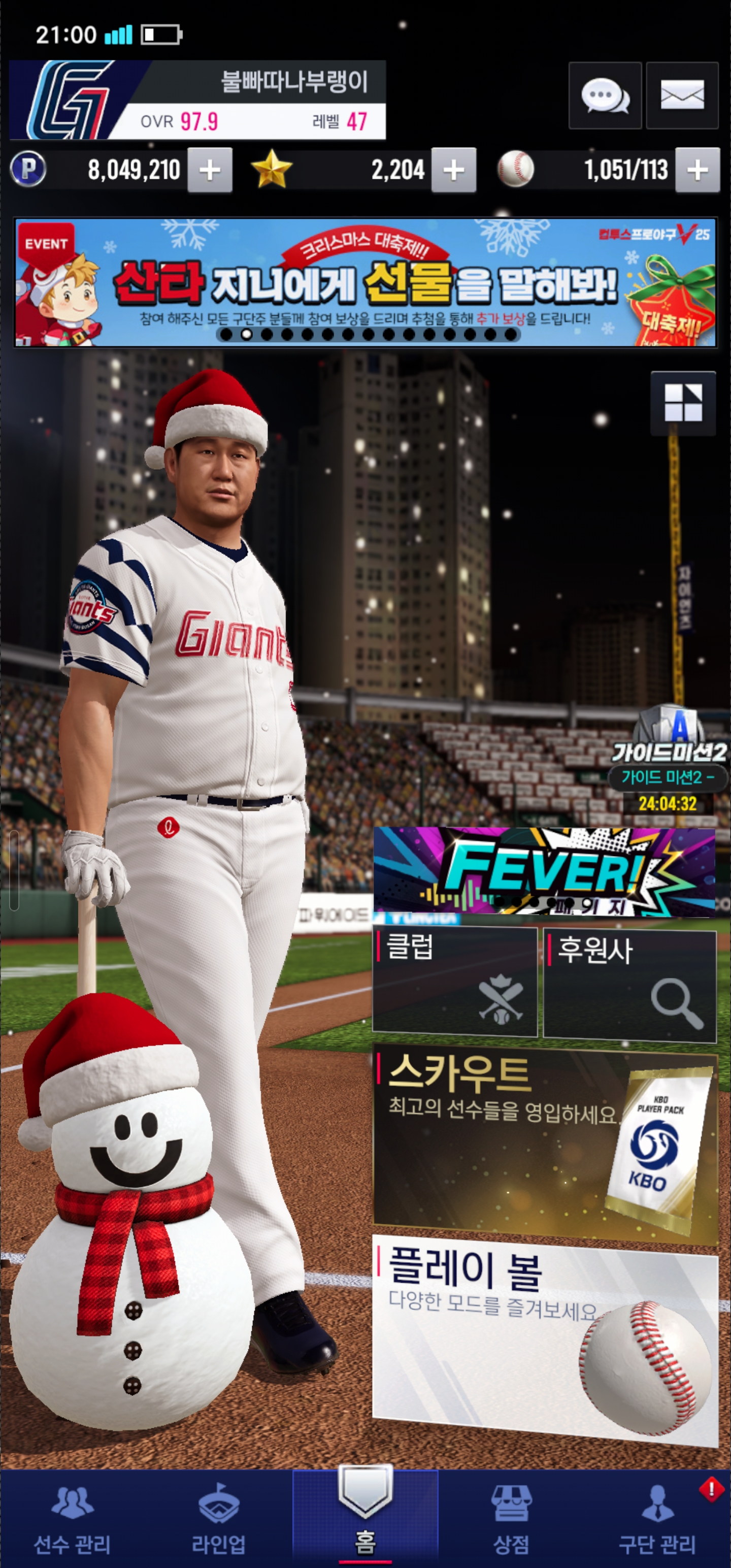Viewport: 731px width, 1568px height.
Task: Open the Santa Genie Christmas event banner
Action: click(x=365, y=282)
